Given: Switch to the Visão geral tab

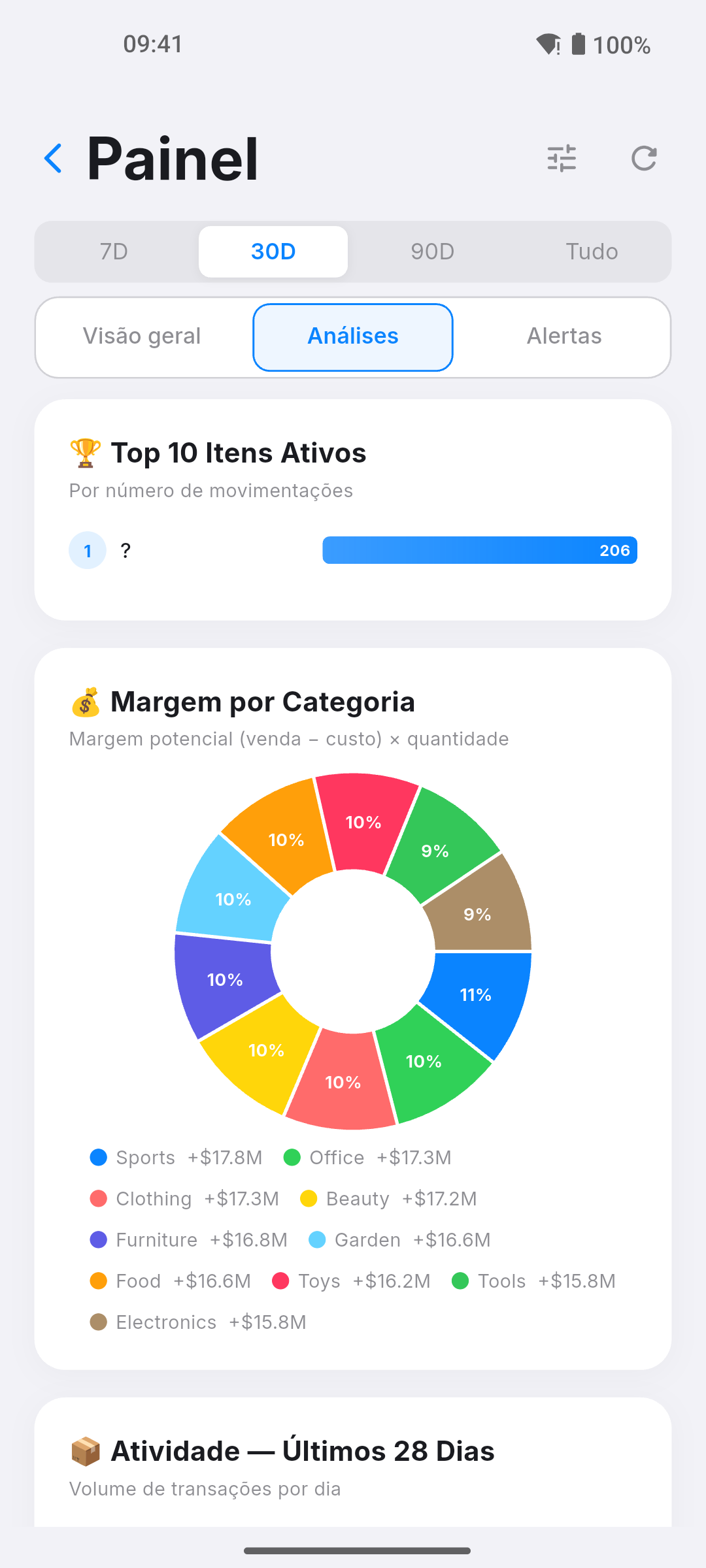Looking at the screenshot, I should [142, 336].
